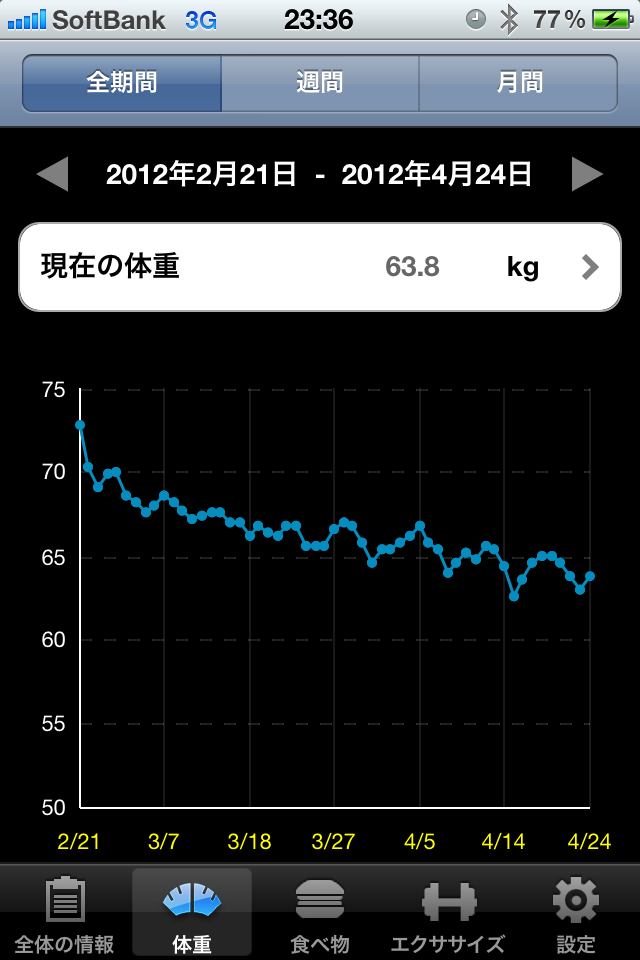Open the 設定 settings tab
The height and width of the screenshot is (960, 640).
tap(576, 913)
